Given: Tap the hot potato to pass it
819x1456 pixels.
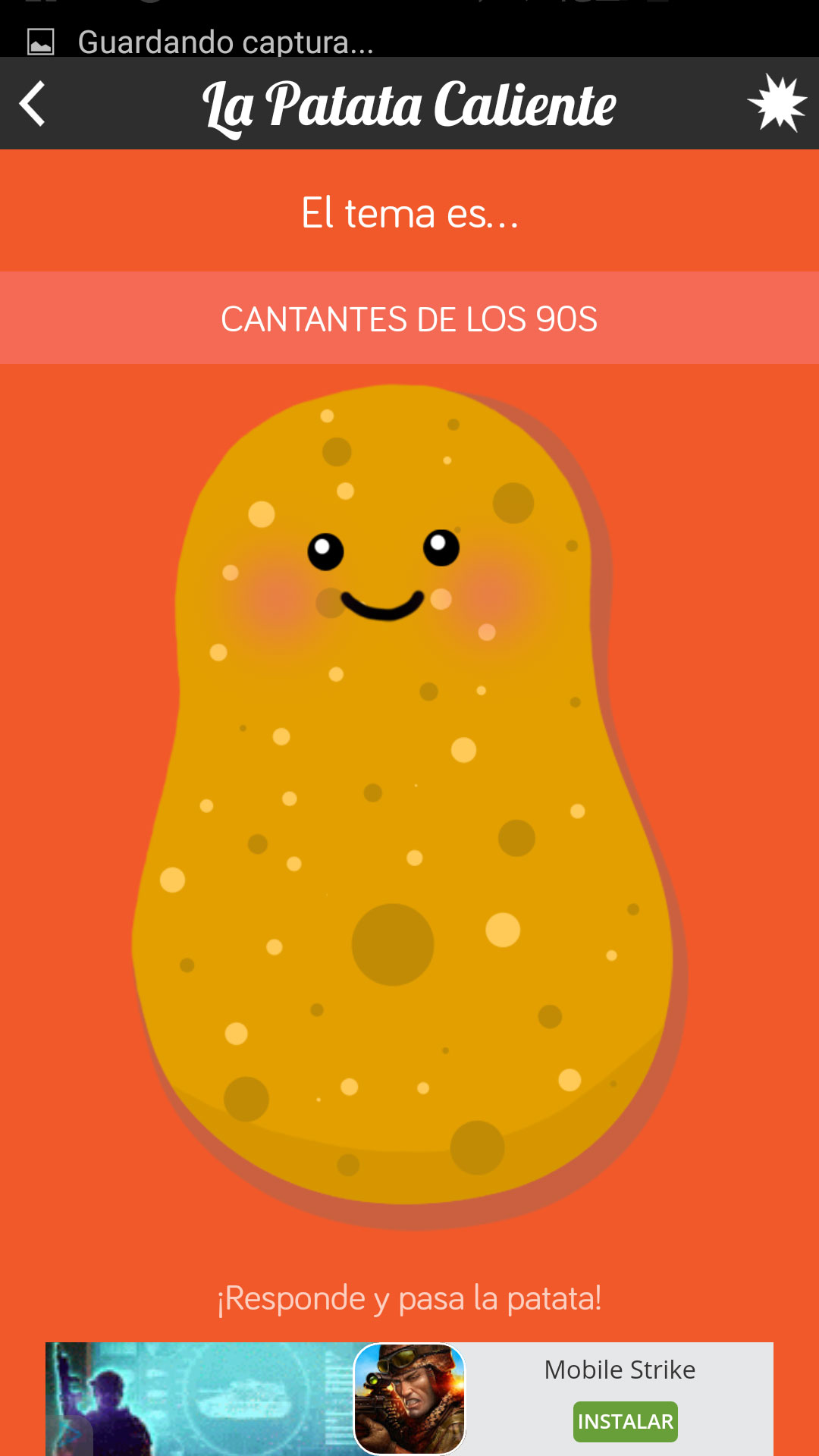Looking at the screenshot, I should pos(408,796).
